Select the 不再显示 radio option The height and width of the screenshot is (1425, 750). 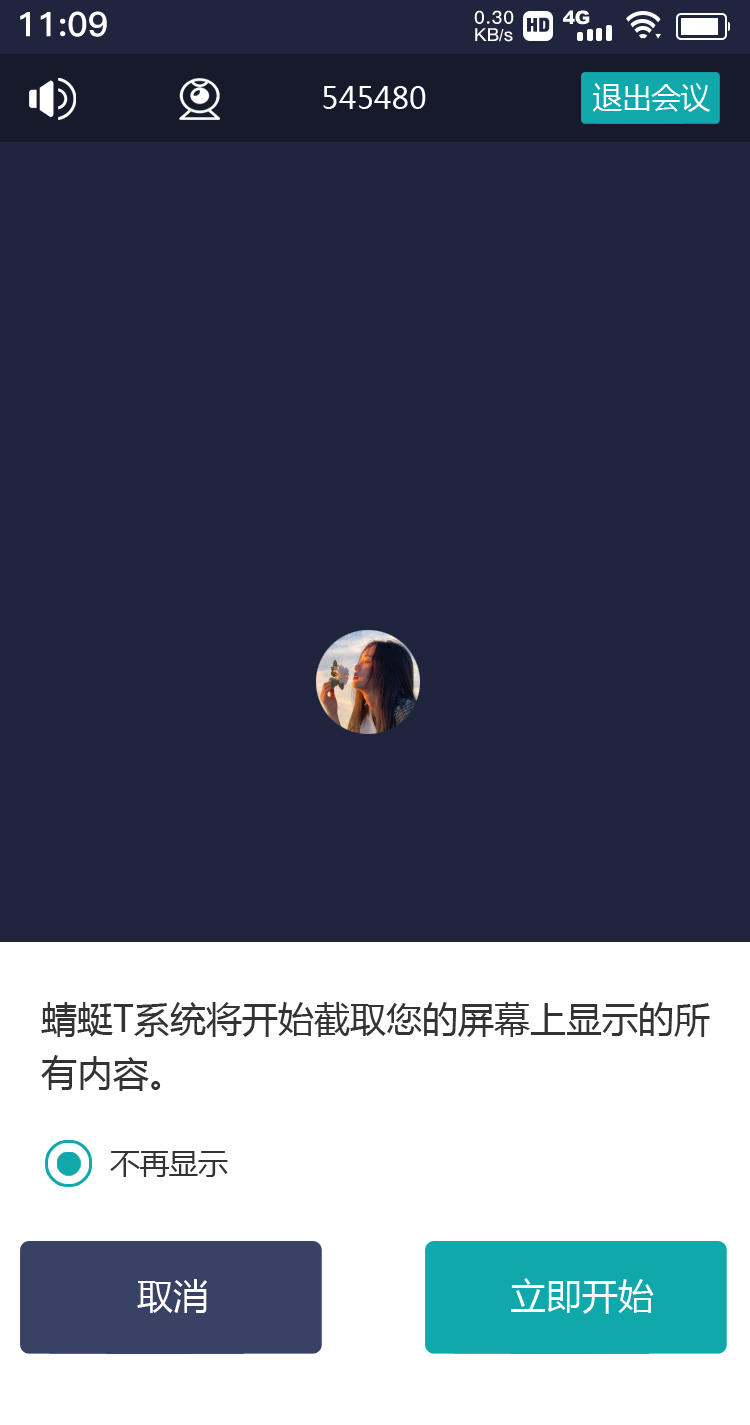[69, 1163]
